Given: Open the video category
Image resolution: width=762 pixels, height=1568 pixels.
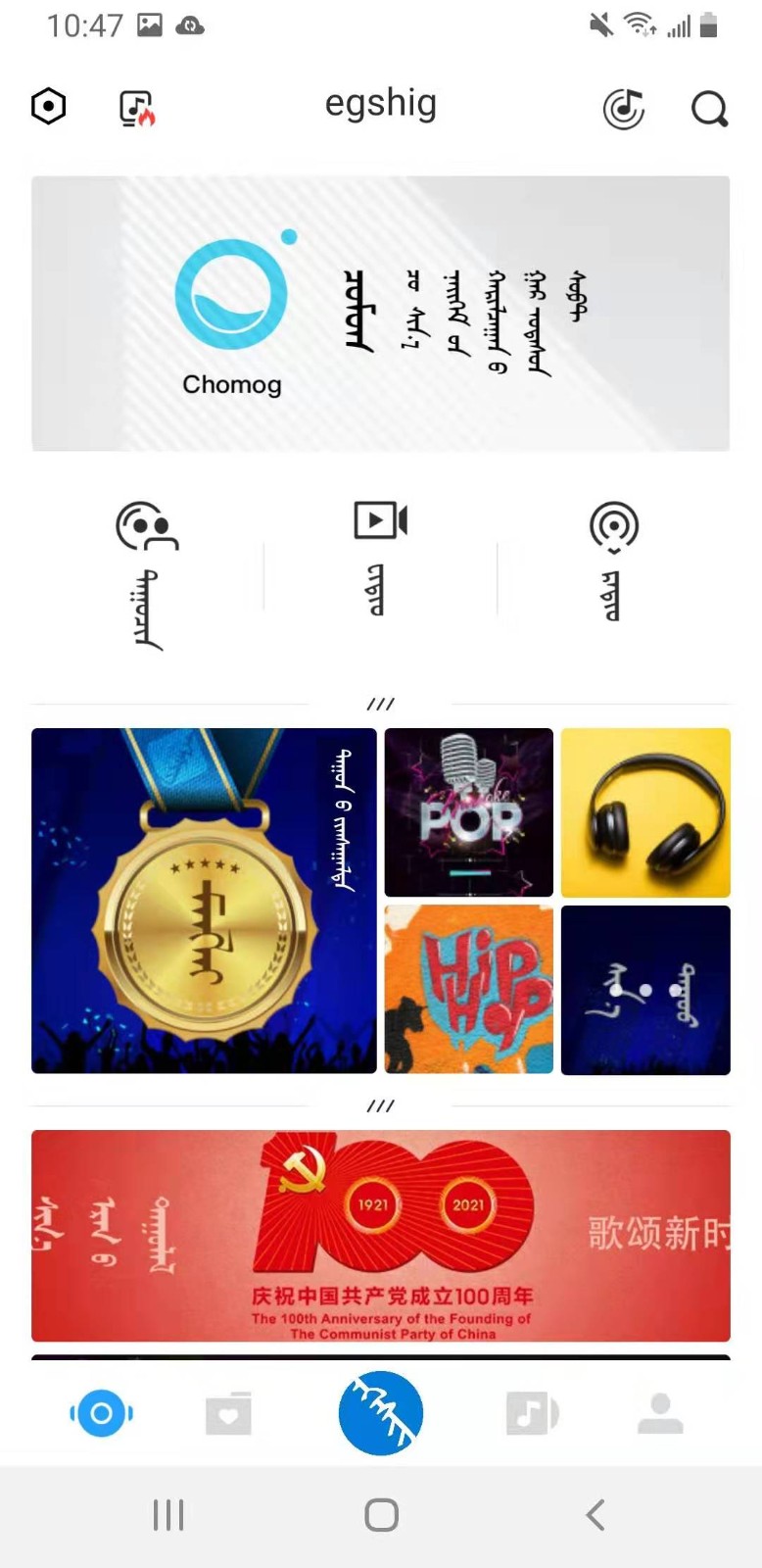Looking at the screenshot, I should [380, 559].
